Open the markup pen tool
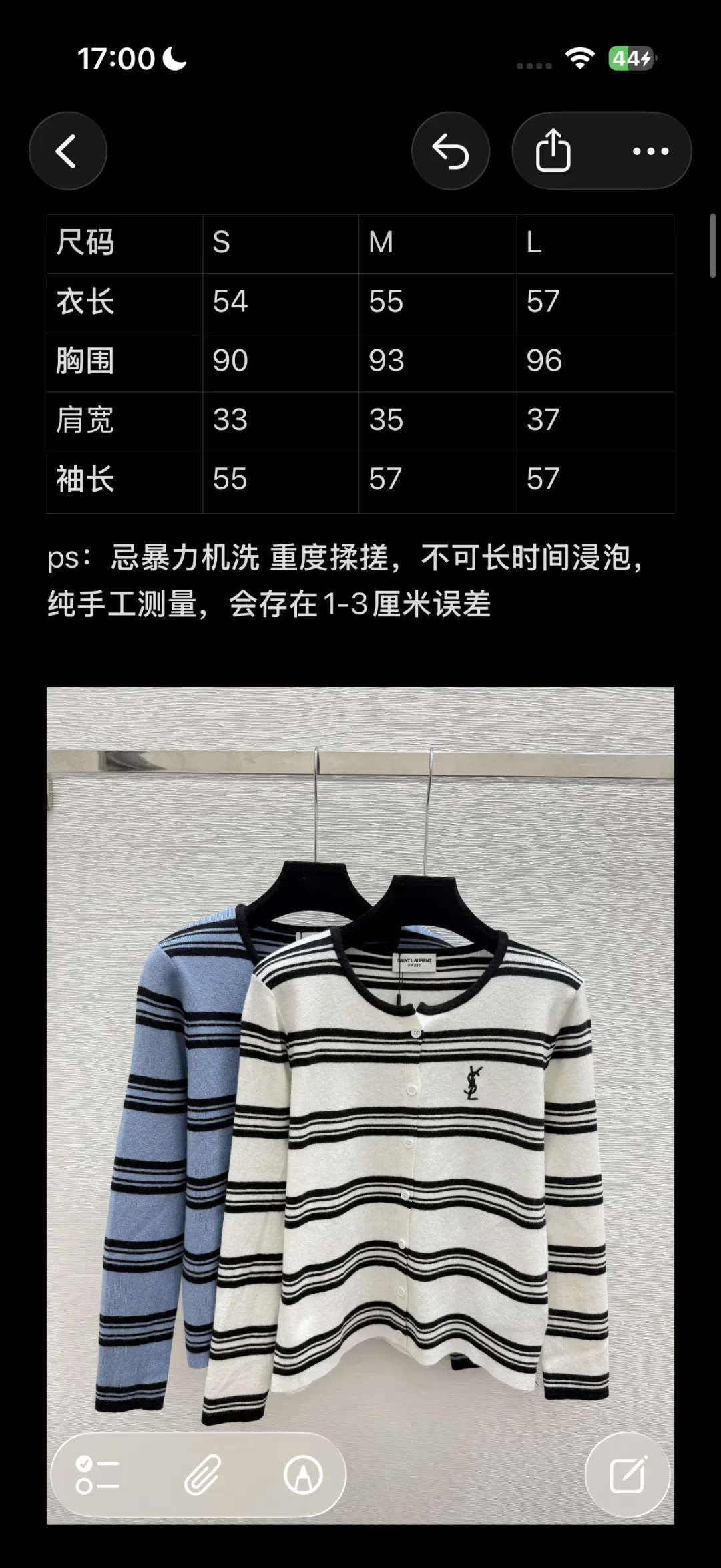Viewport: 721px width, 1568px height. 303,1475
